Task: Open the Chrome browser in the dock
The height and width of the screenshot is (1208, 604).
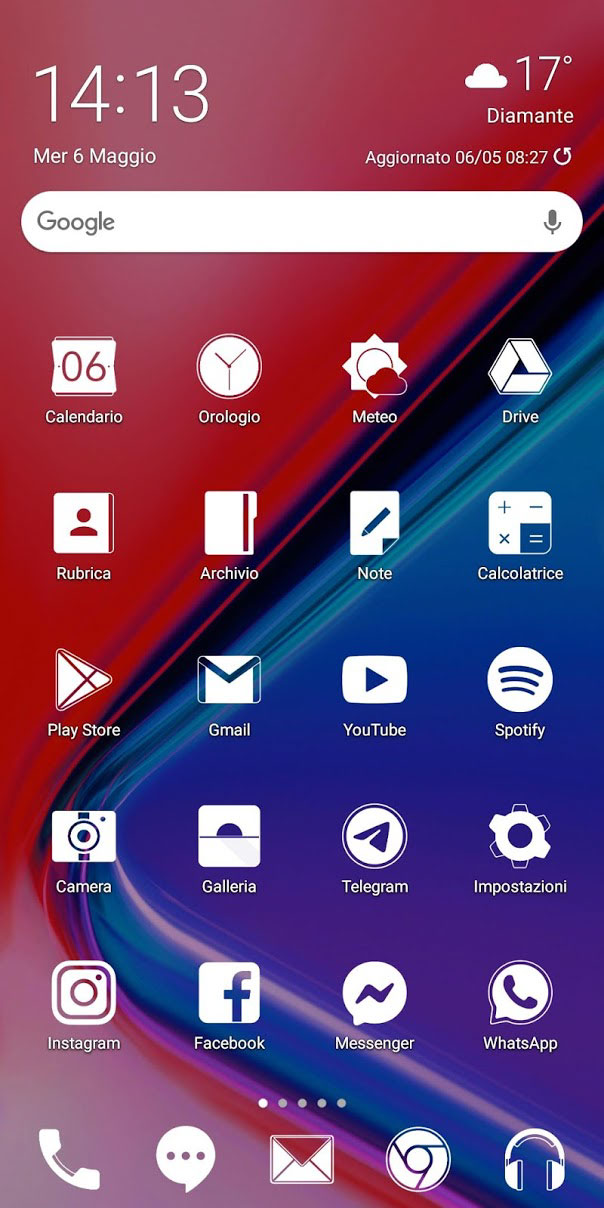Action: [418, 1159]
